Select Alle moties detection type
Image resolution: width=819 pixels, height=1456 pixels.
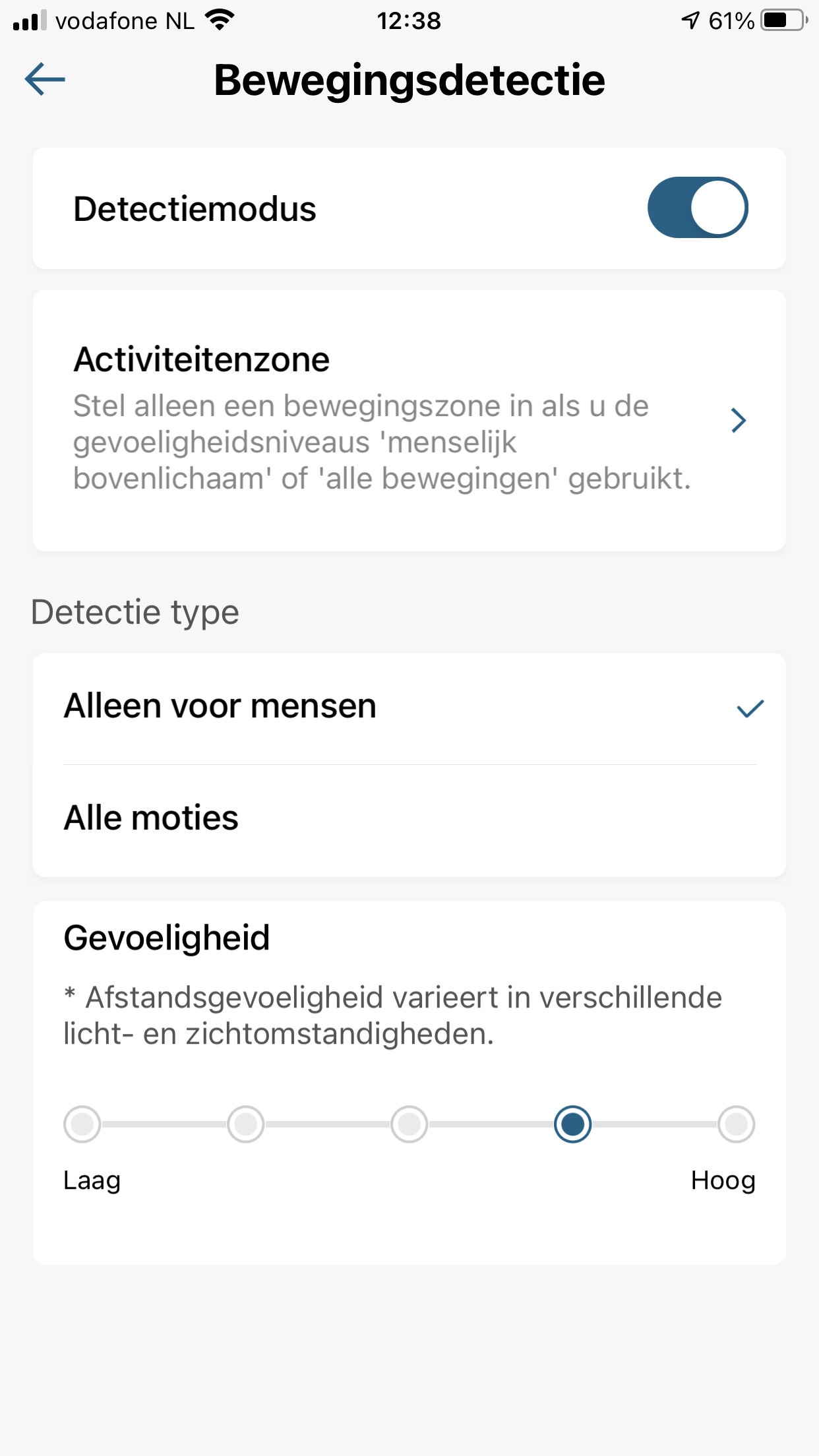(409, 819)
